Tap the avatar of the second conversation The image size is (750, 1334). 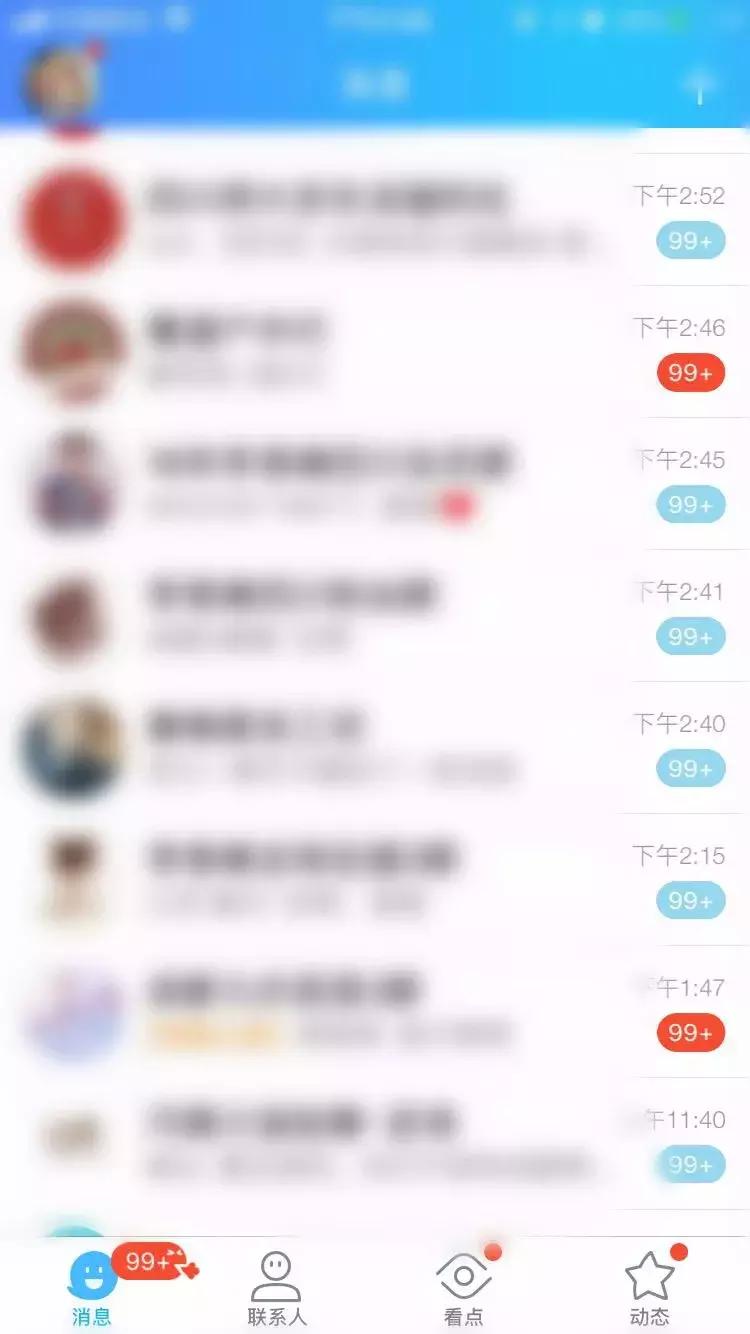click(x=70, y=352)
